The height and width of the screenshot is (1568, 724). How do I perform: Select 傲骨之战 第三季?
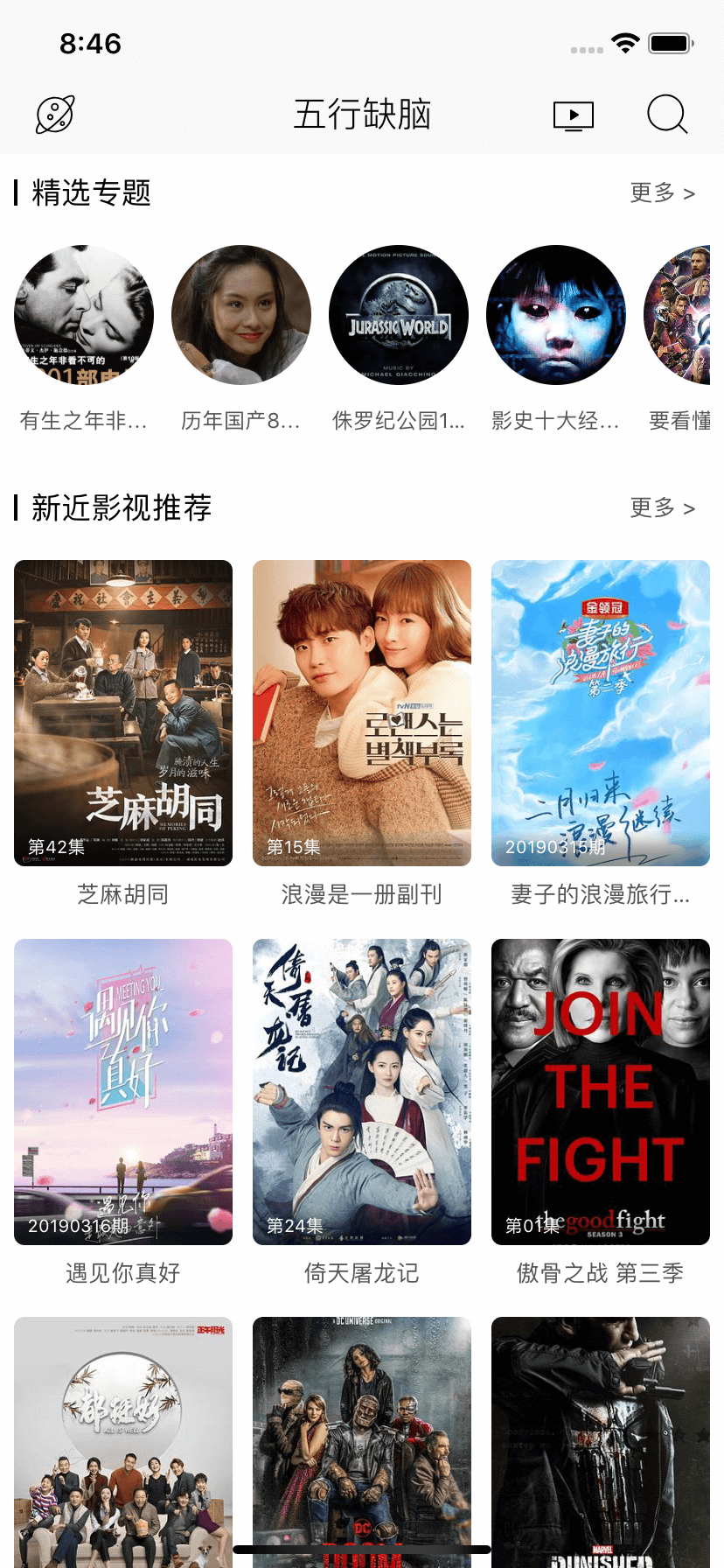(x=601, y=1092)
